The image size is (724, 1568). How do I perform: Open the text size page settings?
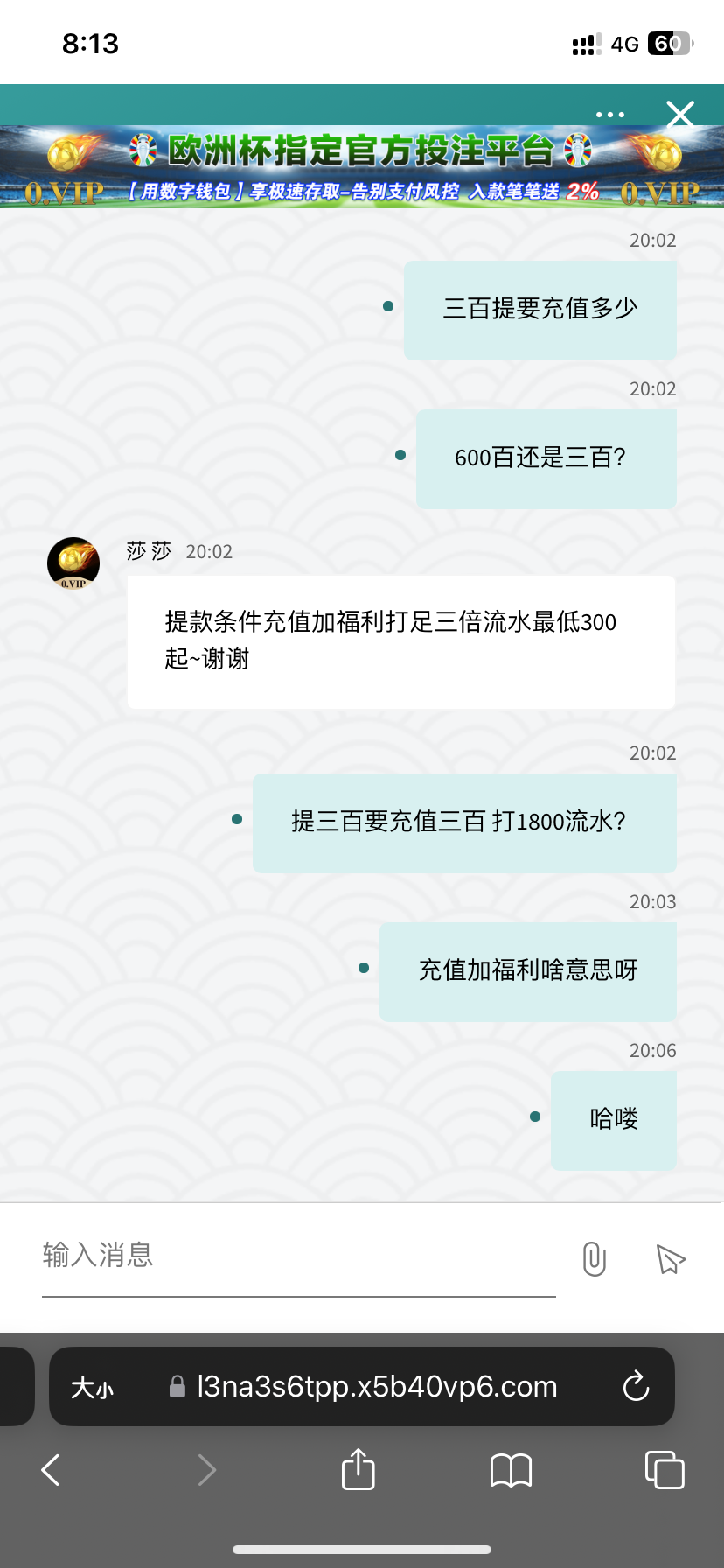93,1388
